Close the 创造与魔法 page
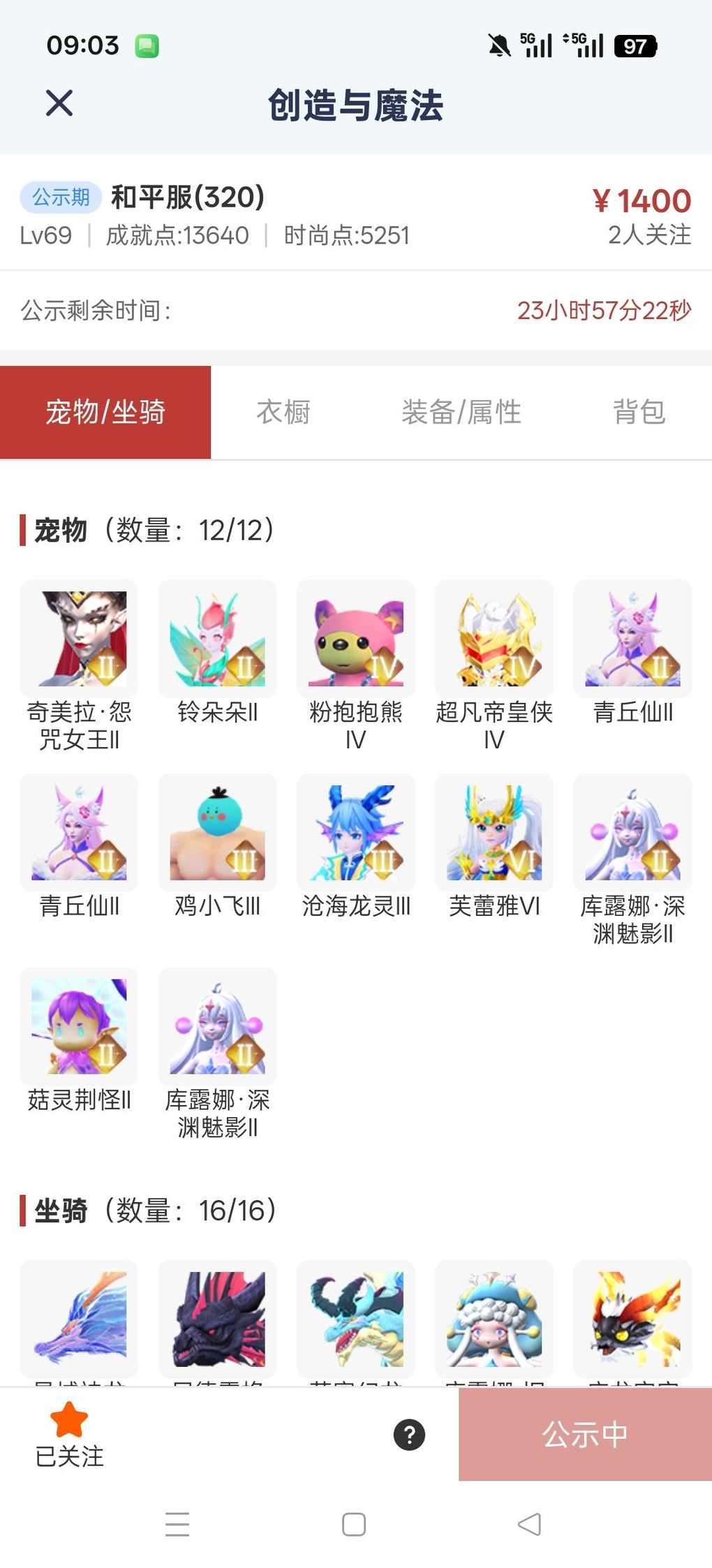 point(59,103)
